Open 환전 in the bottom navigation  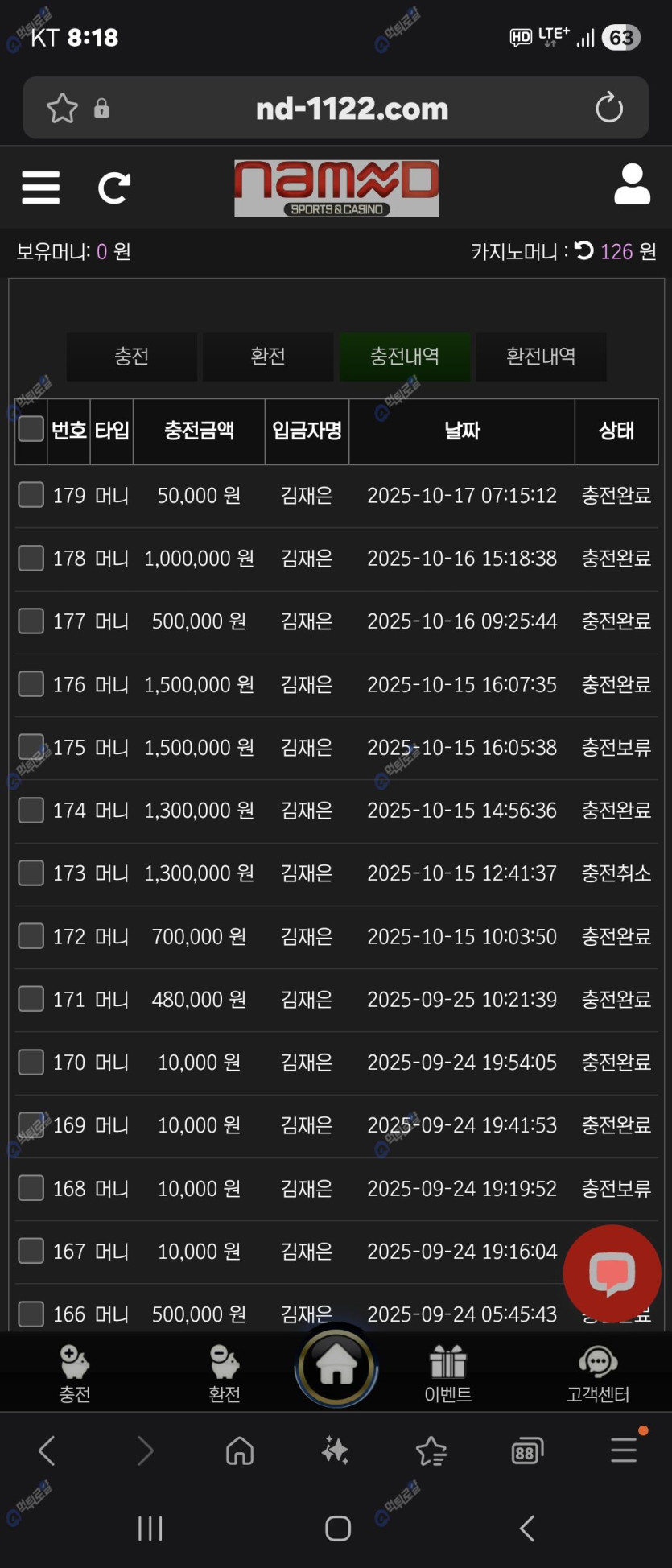225,1373
